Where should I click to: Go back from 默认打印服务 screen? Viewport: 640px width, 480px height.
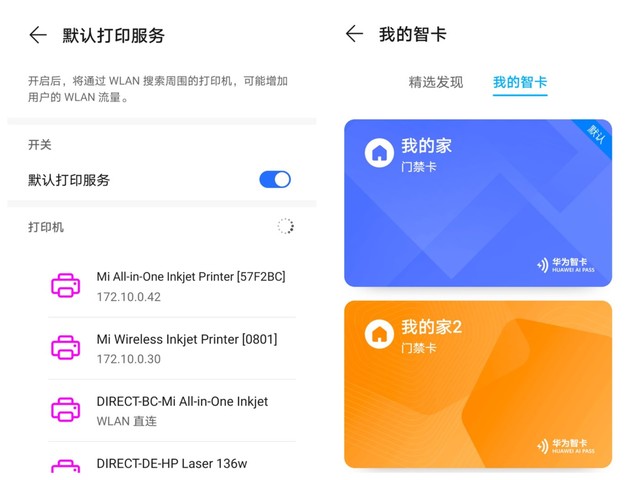tap(38, 35)
